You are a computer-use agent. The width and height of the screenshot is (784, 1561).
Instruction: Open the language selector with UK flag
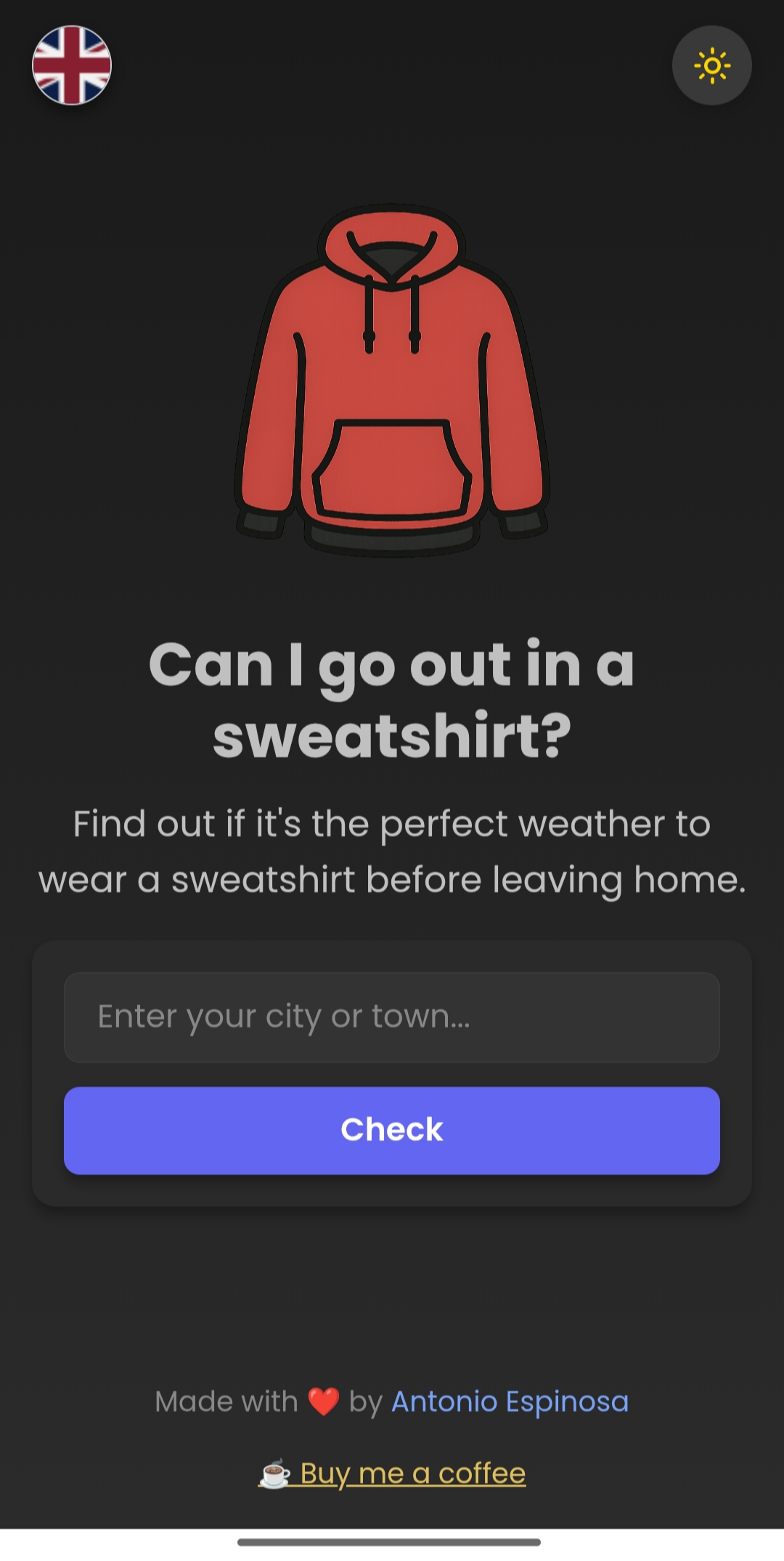tap(72, 65)
